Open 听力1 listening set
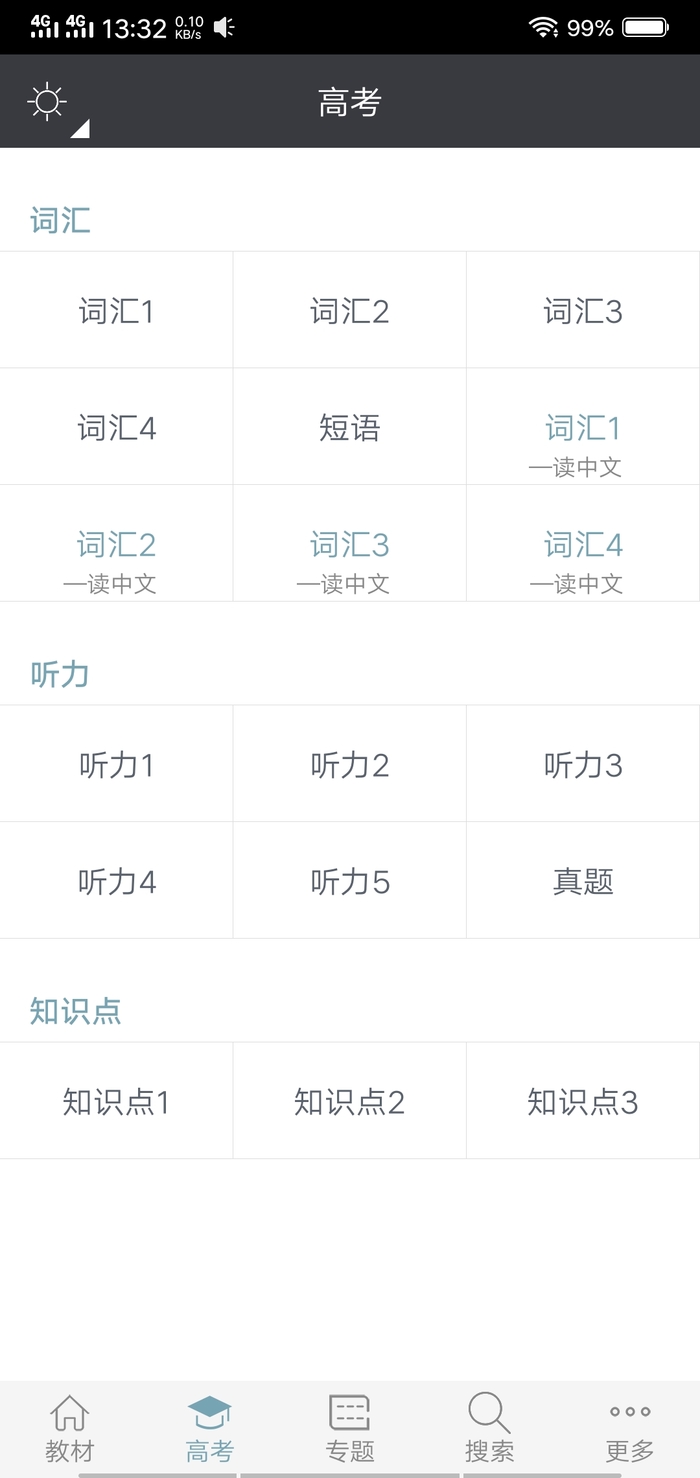Viewport: 700px width, 1478px height. [116, 765]
